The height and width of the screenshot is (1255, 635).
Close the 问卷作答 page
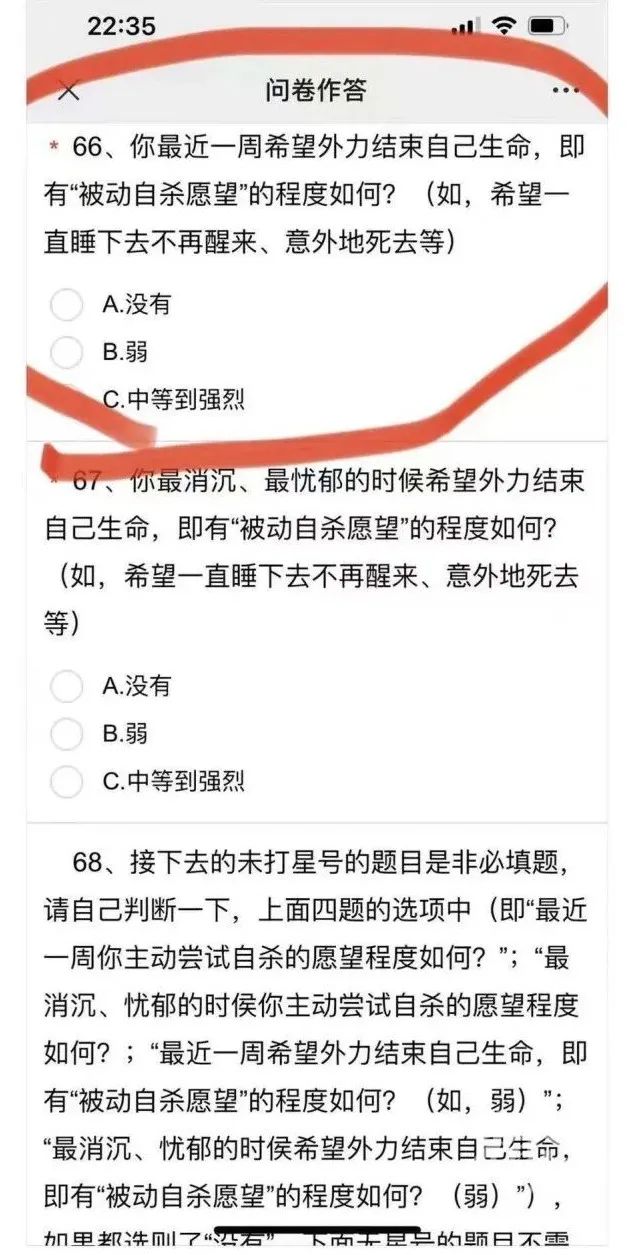[x=68, y=91]
